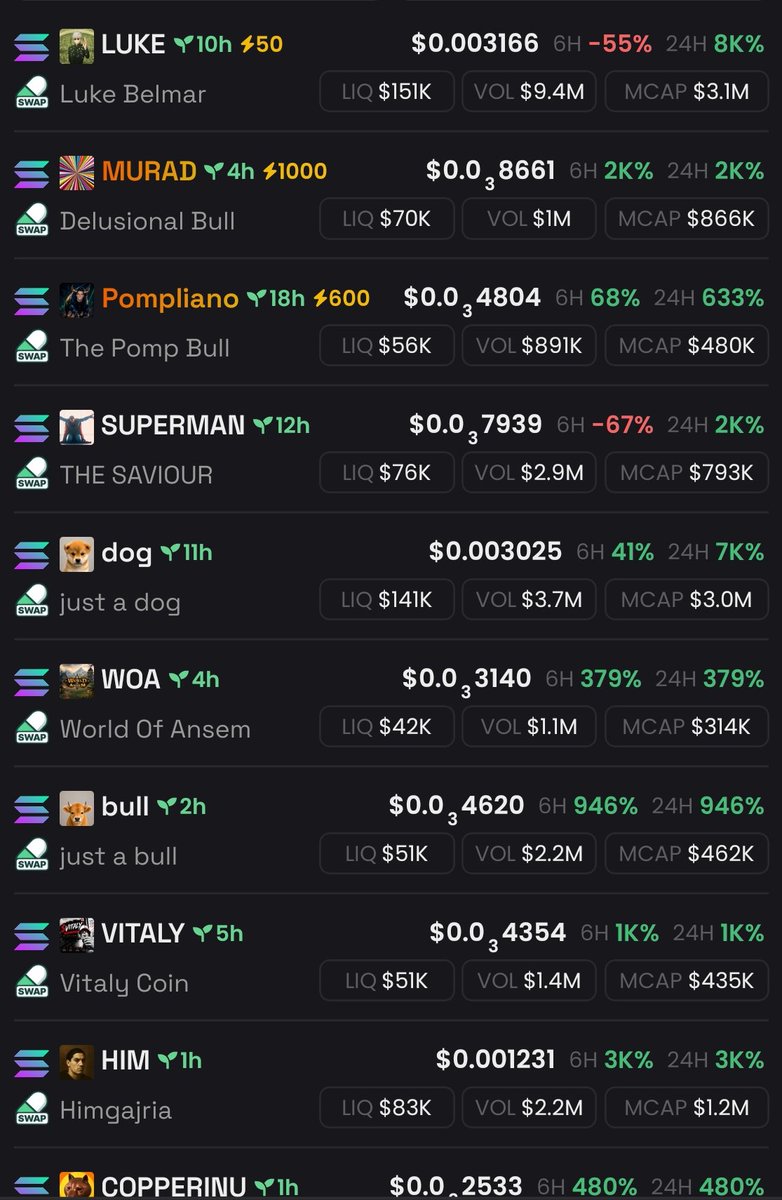Open the VITALY Vitaly Coin listing
The width and height of the screenshot is (782, 1200).
point(391,957)
